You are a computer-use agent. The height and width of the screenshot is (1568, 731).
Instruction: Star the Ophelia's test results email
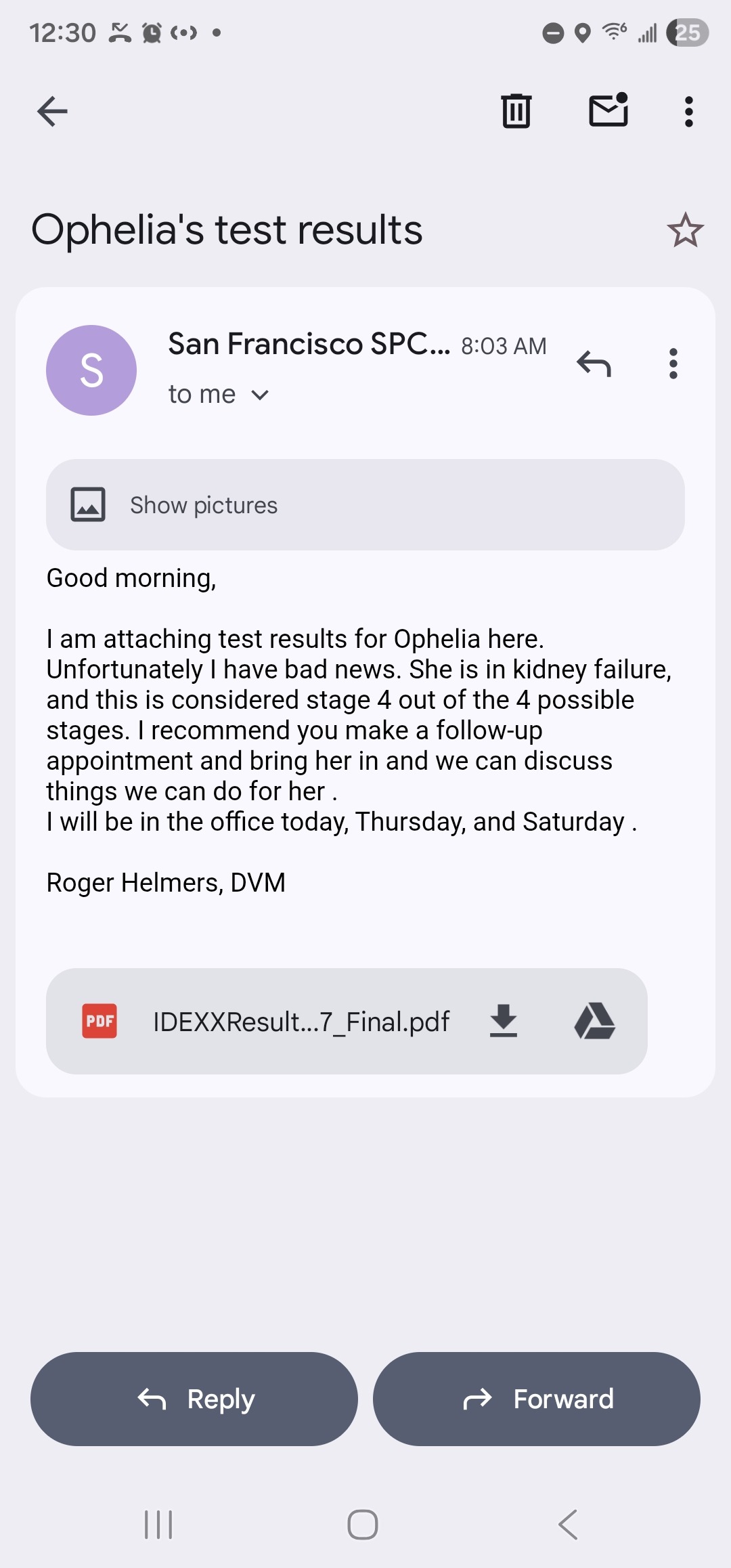685,230
